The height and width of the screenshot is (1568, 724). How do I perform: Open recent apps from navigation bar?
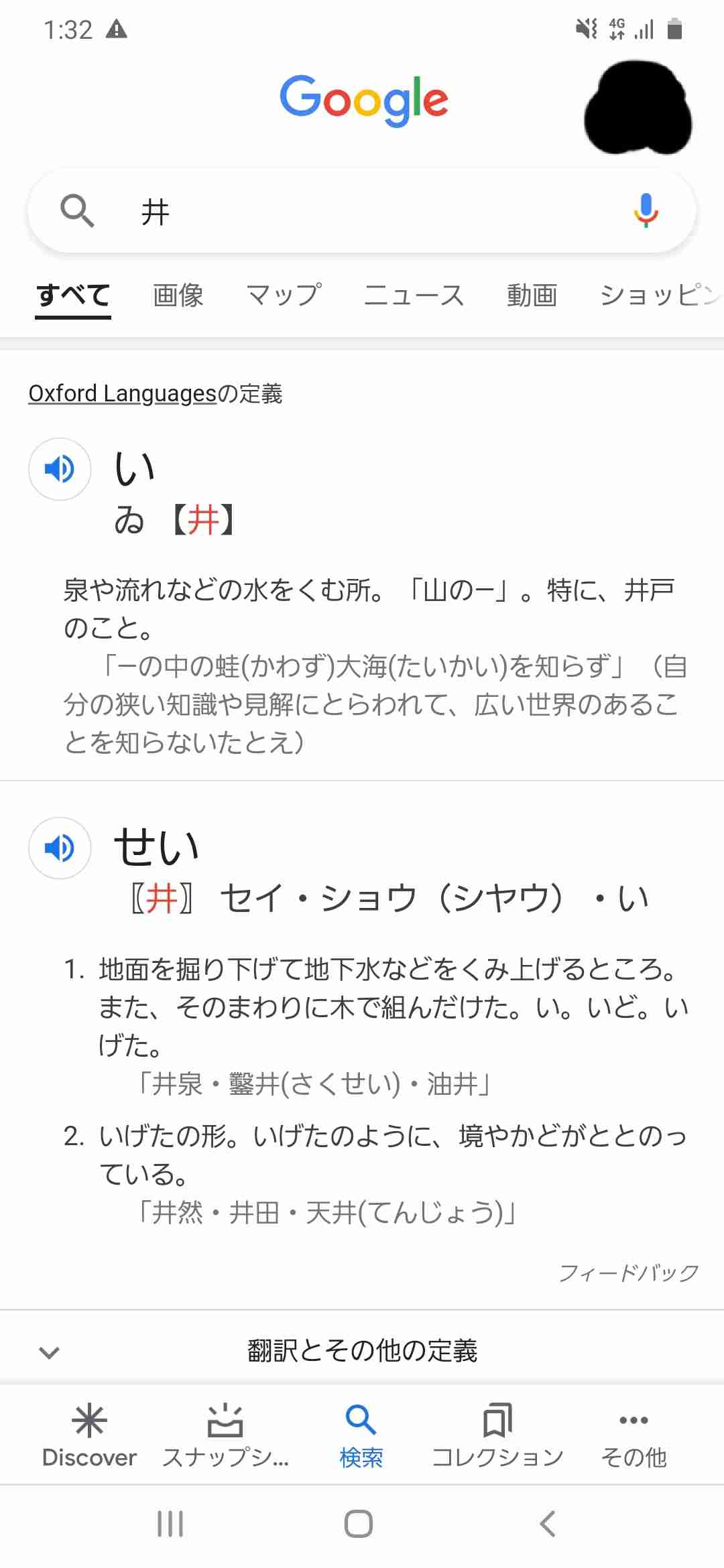(170, 1523)
